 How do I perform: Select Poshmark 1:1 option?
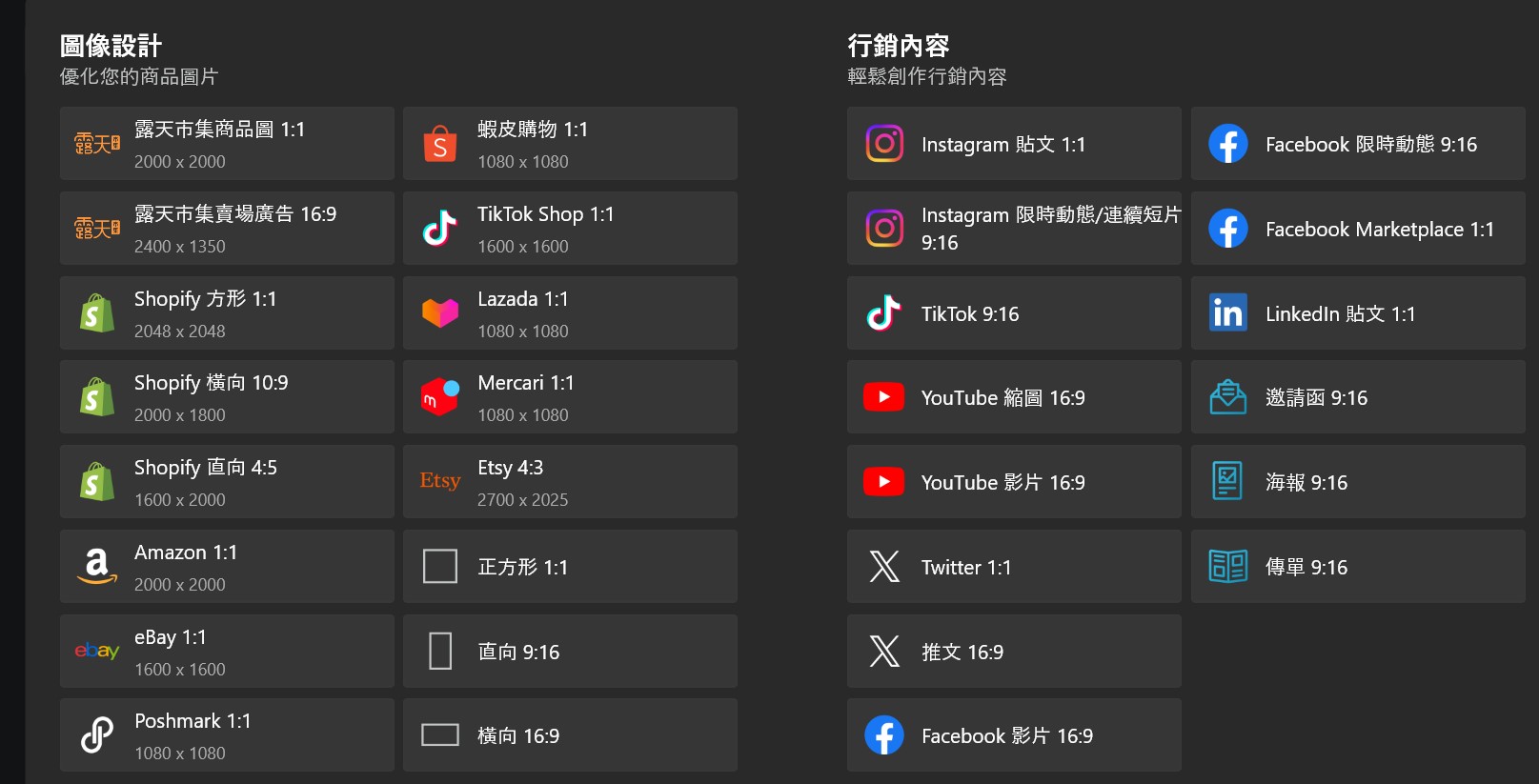click(227, 735)
